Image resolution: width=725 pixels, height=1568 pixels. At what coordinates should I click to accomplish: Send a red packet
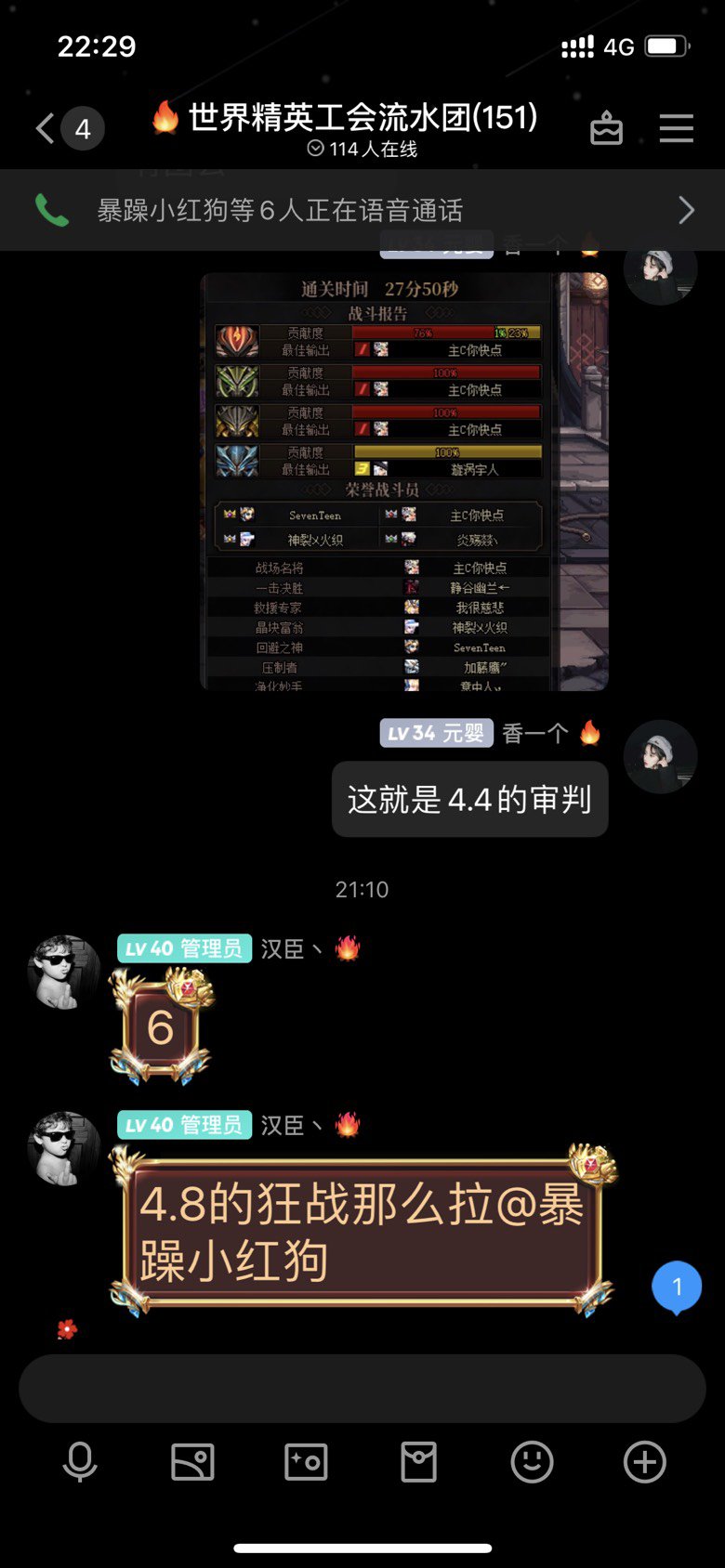(x=418, y=1462)
